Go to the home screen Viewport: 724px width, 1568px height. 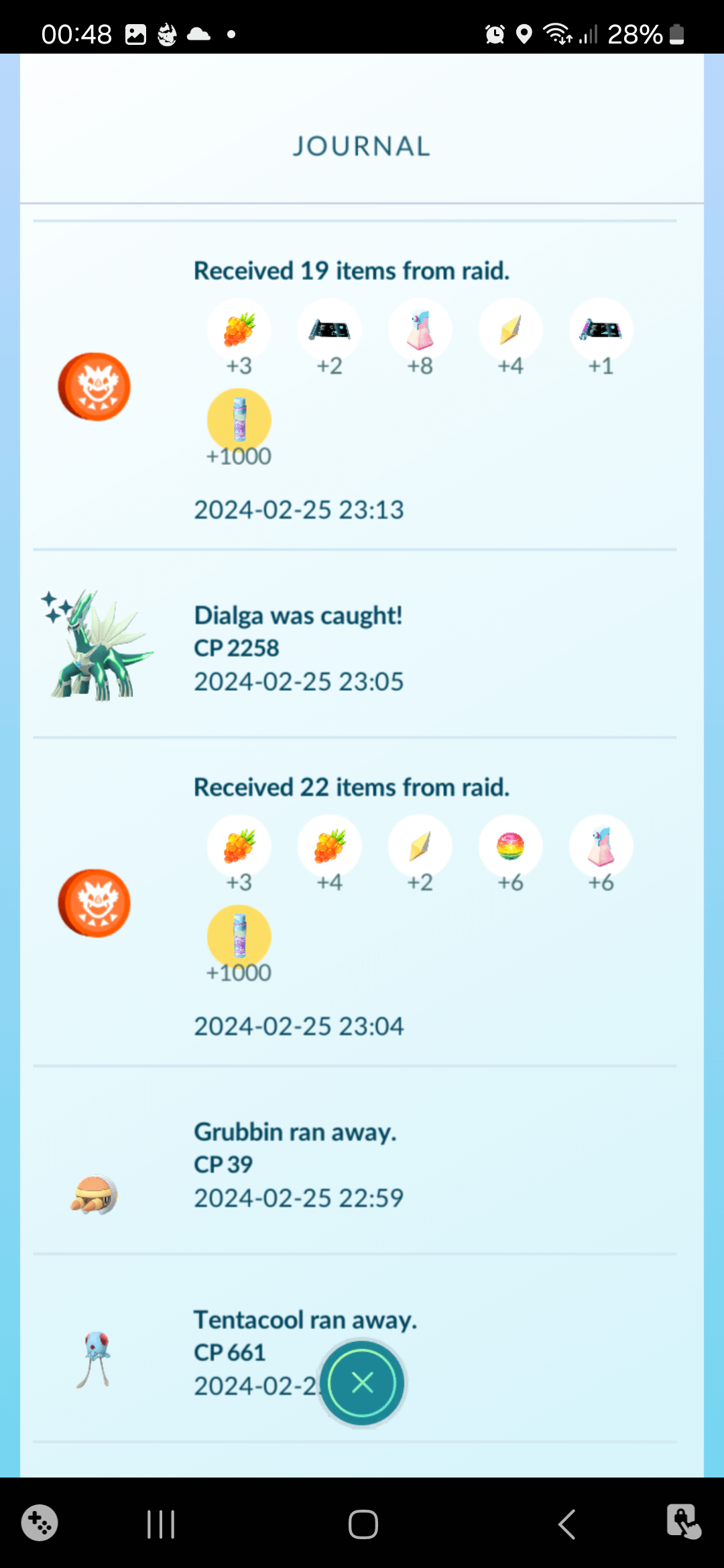pos(363,1524)
